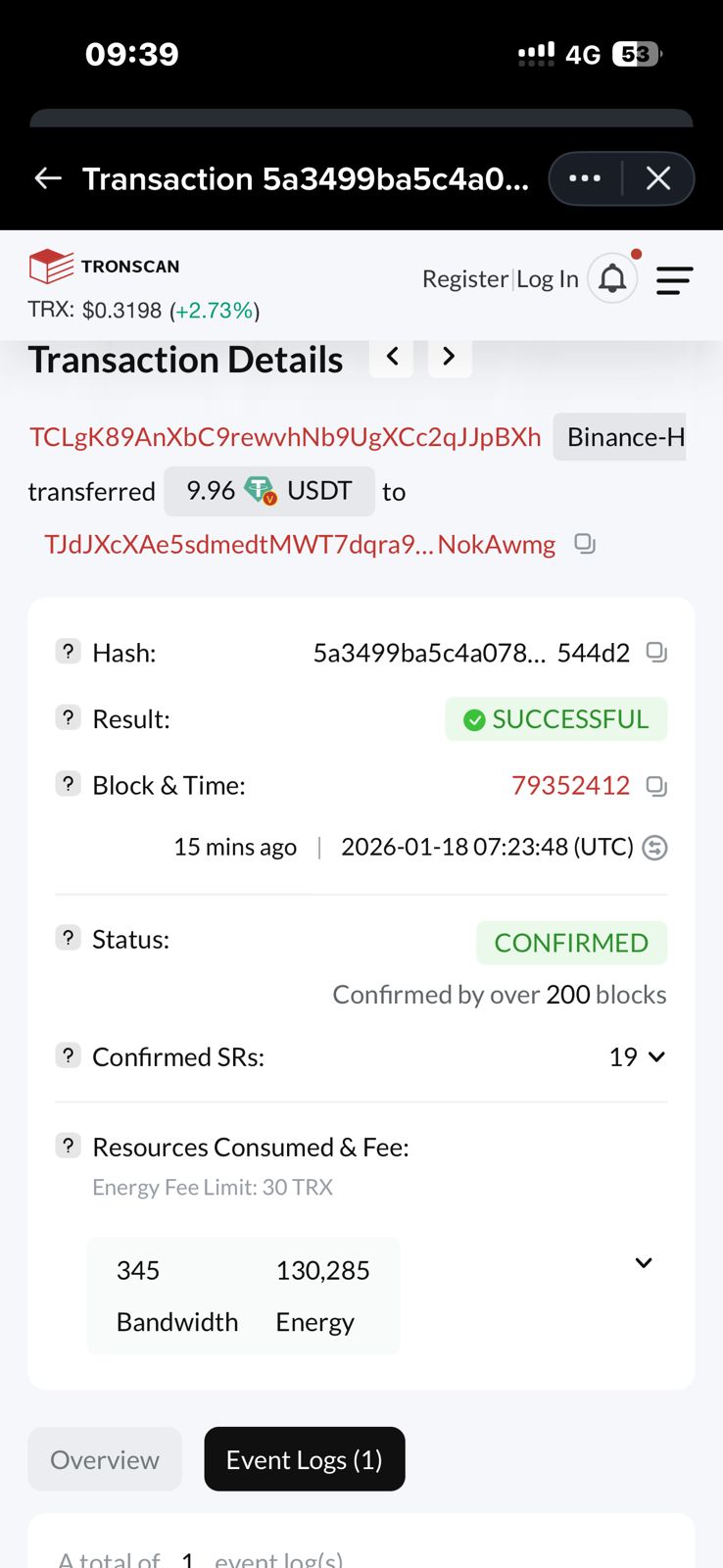The height and width of the screenshot is (1568, 723).
Task: Copy the recipient address
Action: pyautogui.click(x=585, y=544)
